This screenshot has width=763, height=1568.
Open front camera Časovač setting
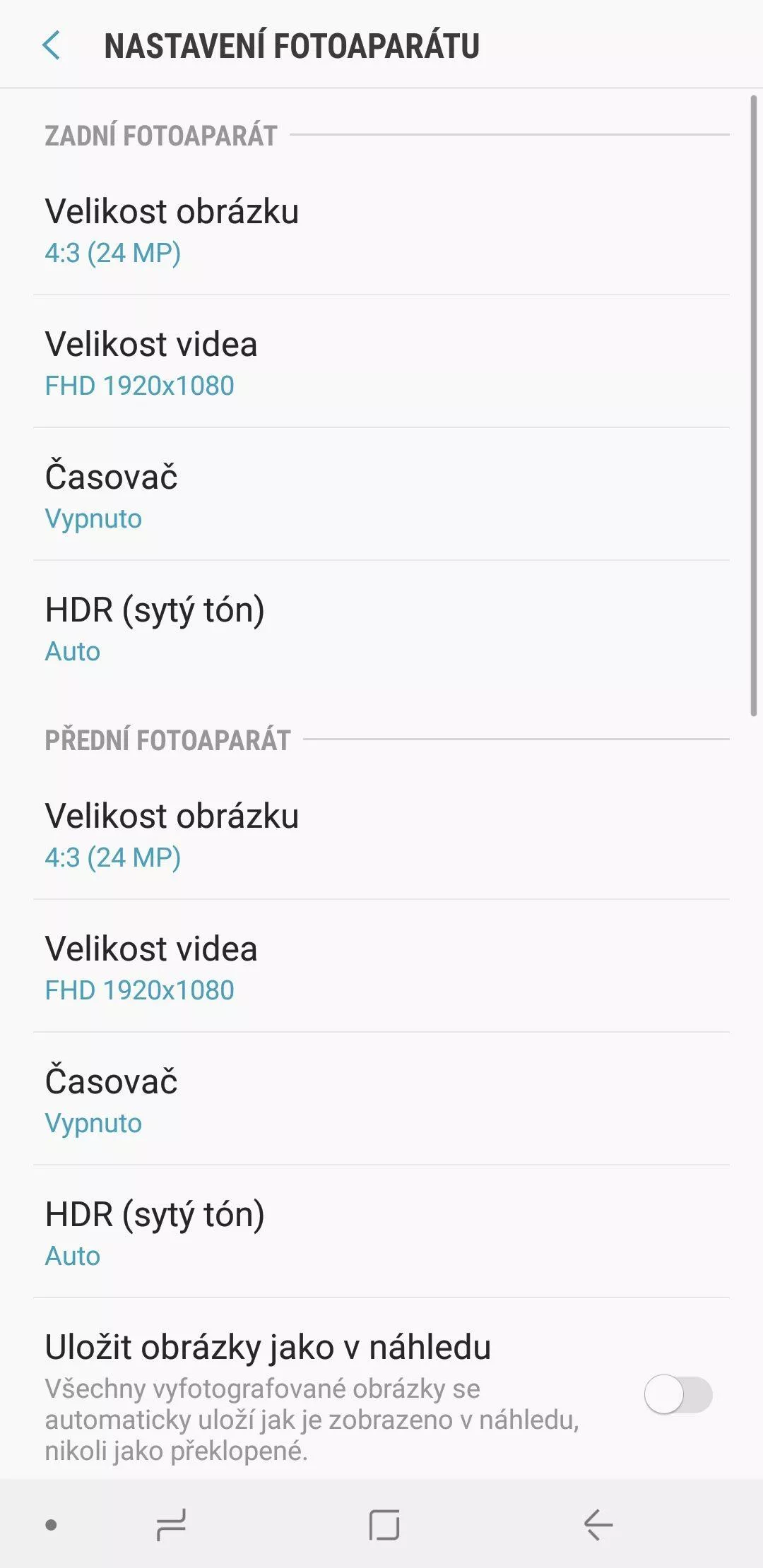(381, 1099)
